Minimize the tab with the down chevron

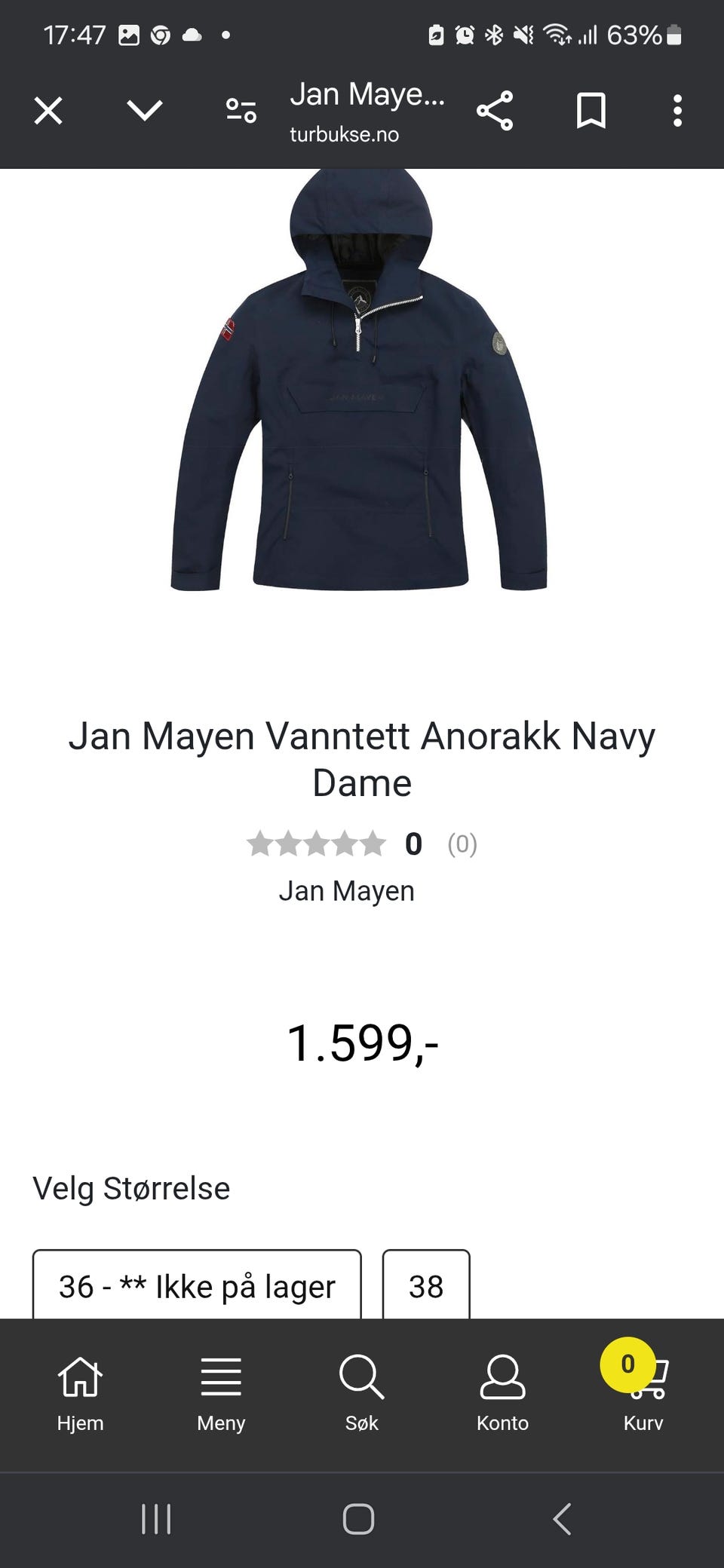[144, 112]
